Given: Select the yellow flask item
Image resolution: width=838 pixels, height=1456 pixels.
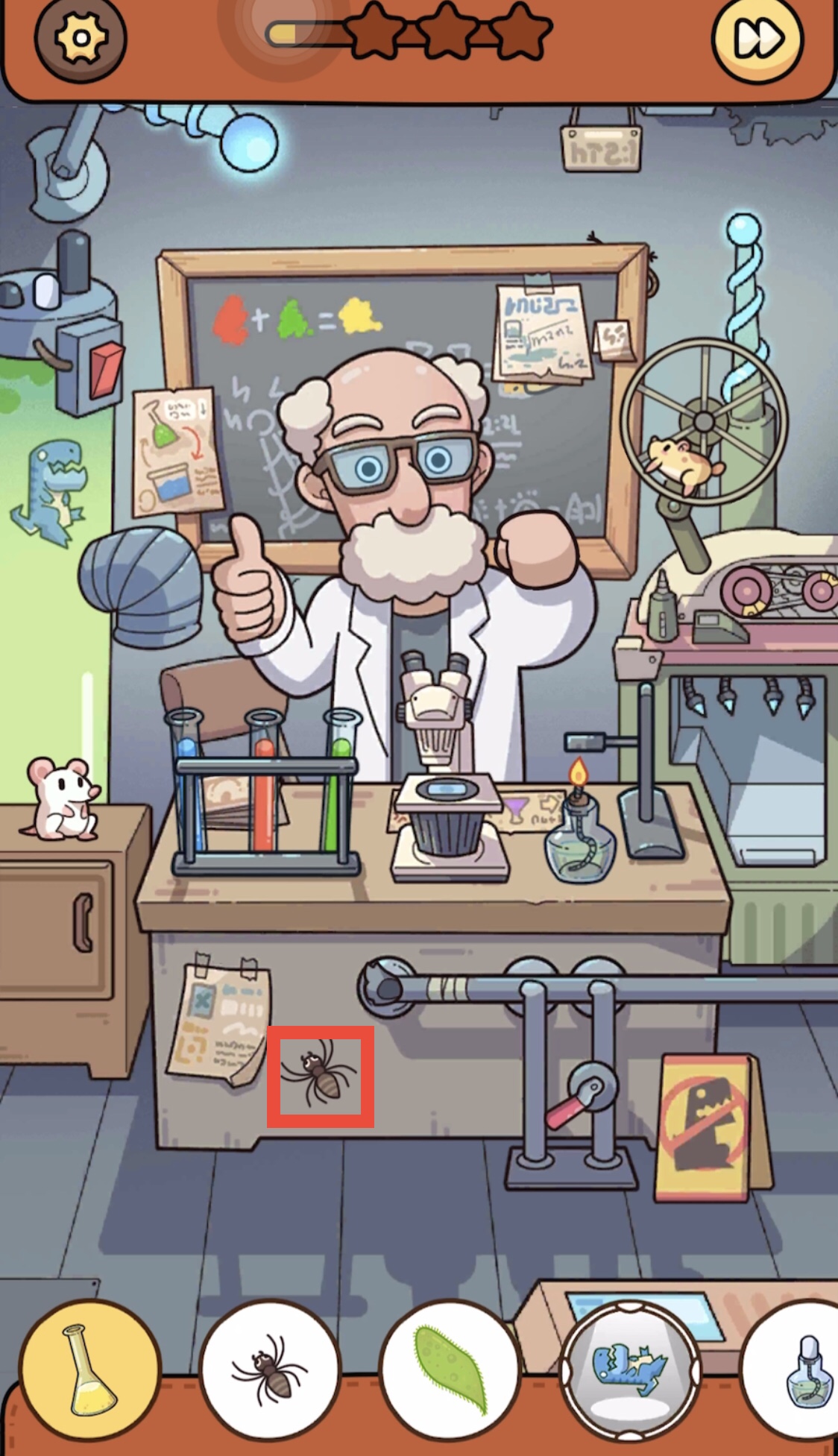Looking at the screenshot, I should tap(90, 1371).
